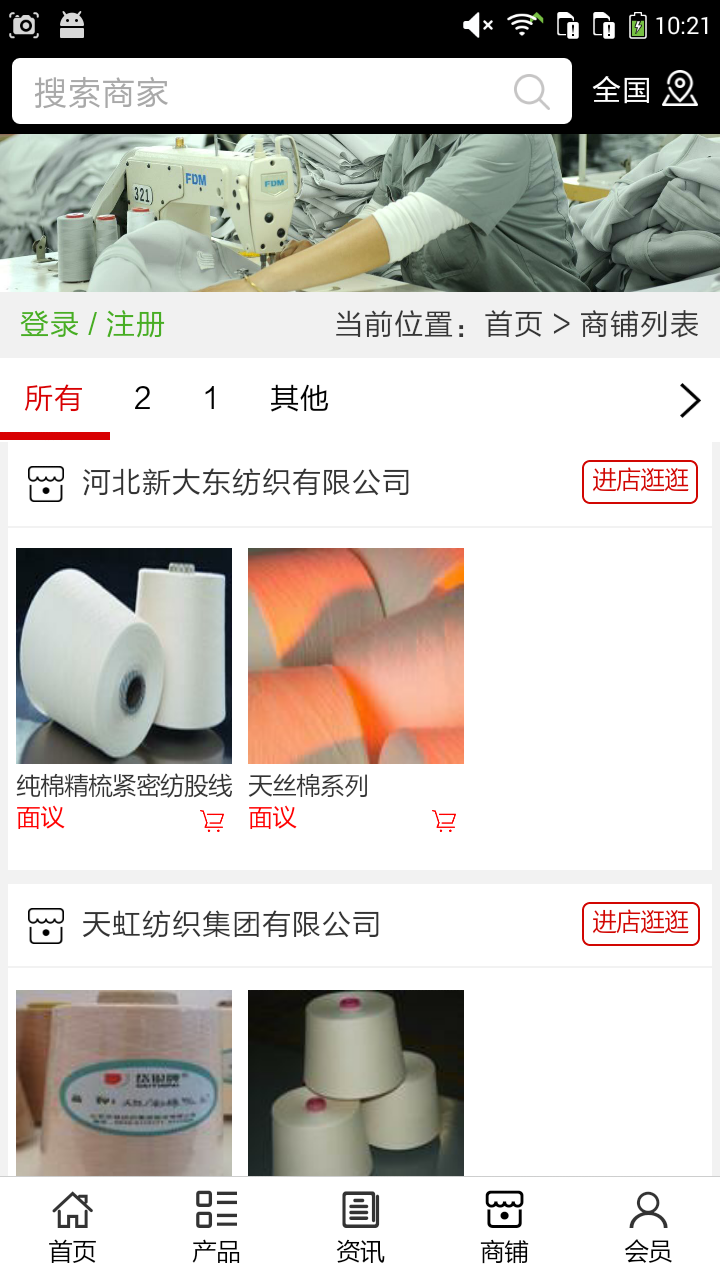Screen dimensions: 720x1280
Task: Select the 所有 category tab
Action: pos(54,399)
